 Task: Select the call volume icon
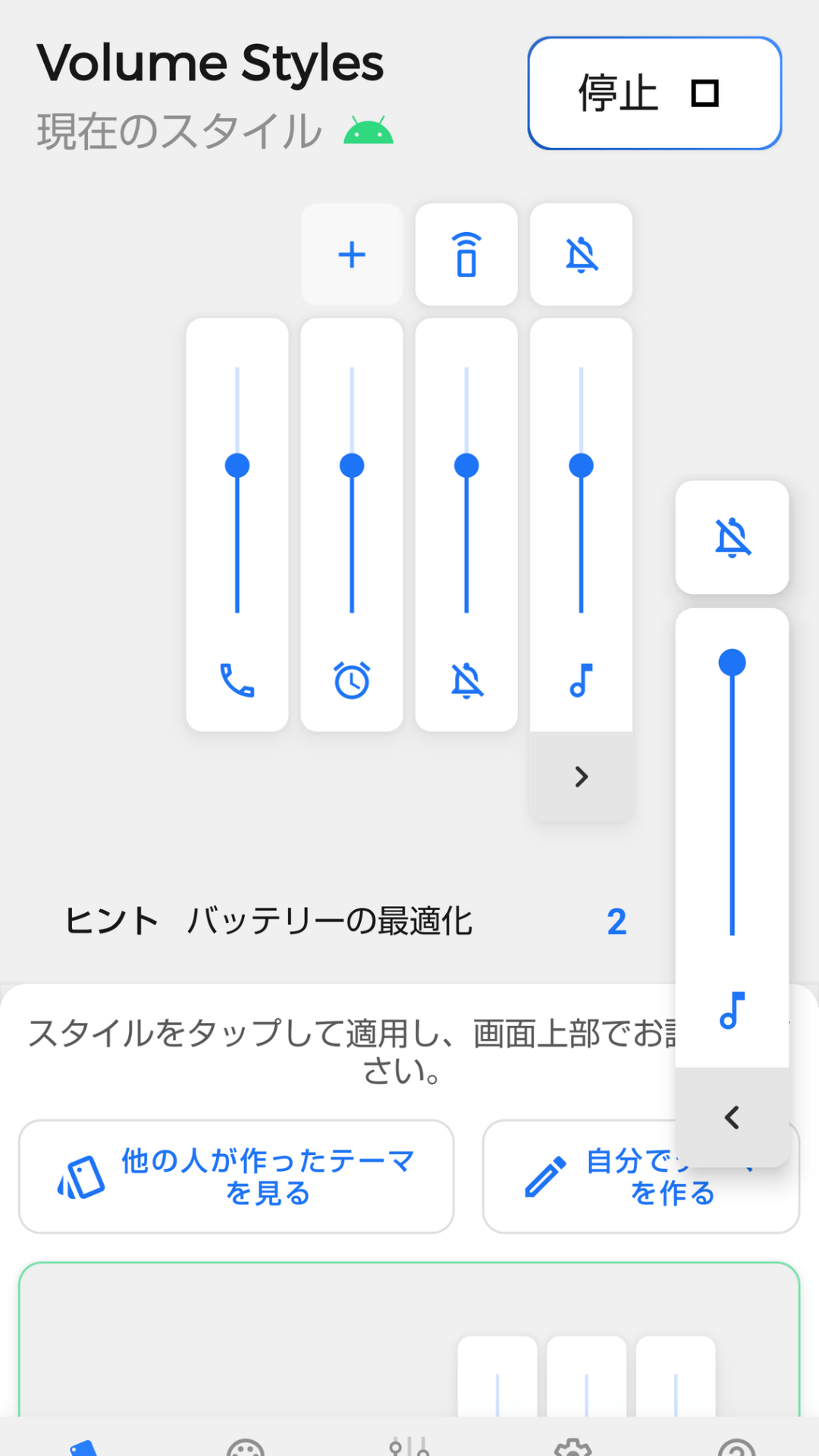(237, 681)
